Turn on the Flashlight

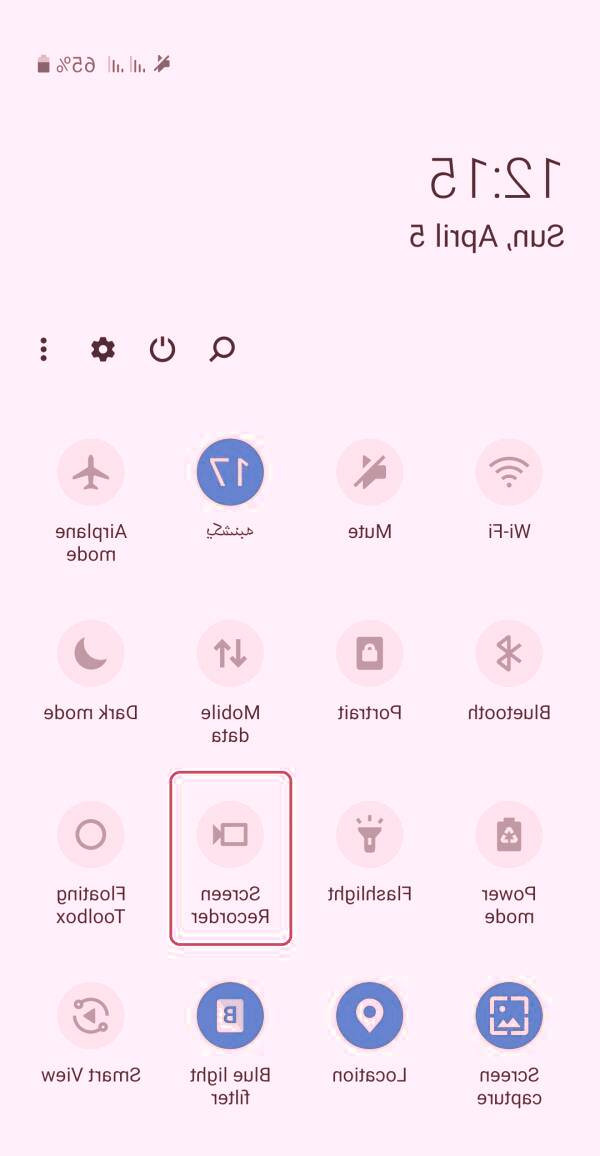(370, 834)
